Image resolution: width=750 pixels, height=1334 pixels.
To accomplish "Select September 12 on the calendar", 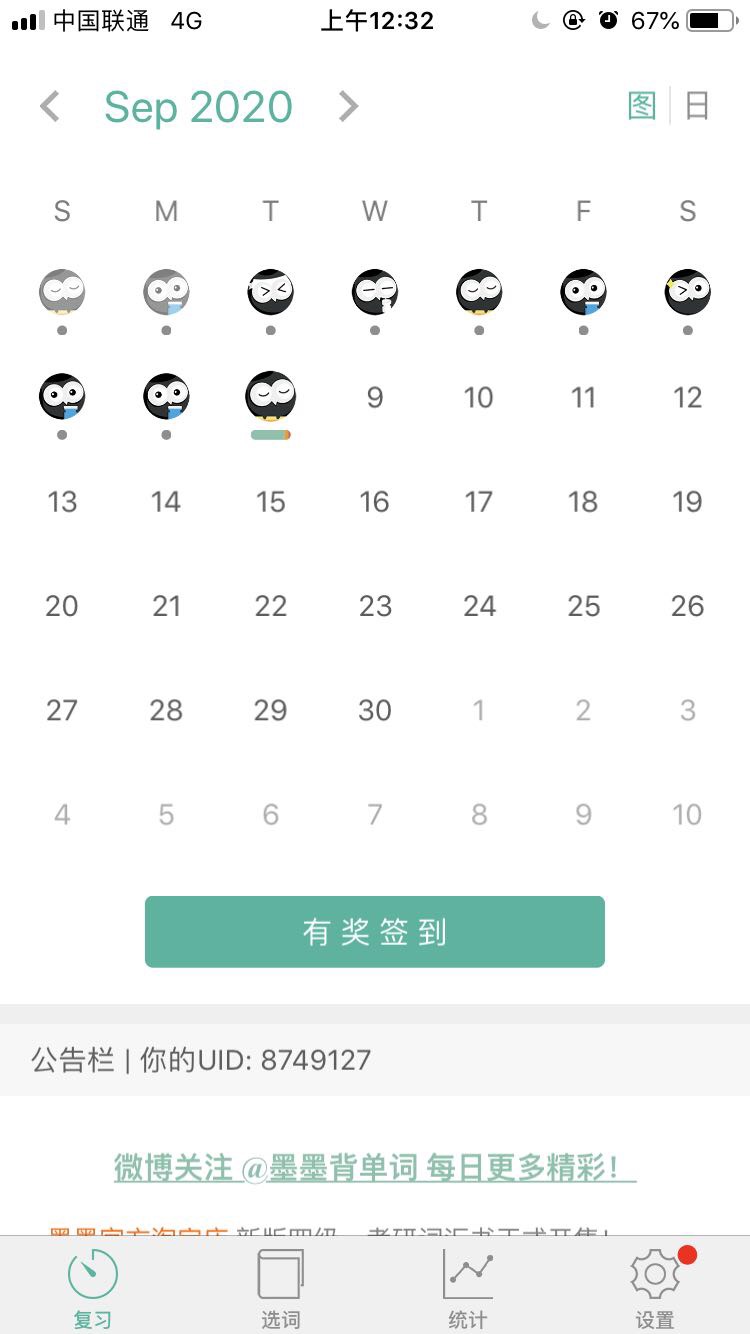I will pyautogui.click(x=687, y=398).
